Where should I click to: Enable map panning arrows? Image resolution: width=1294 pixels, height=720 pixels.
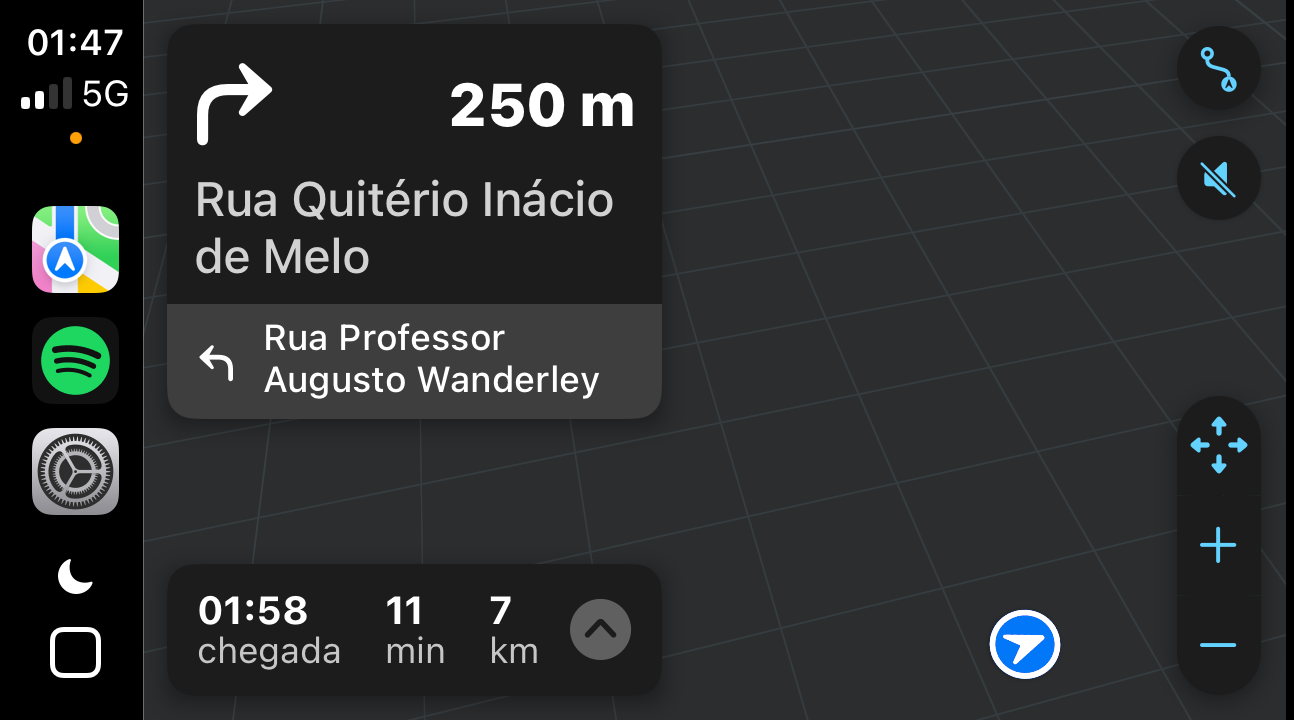[1218, 445]
